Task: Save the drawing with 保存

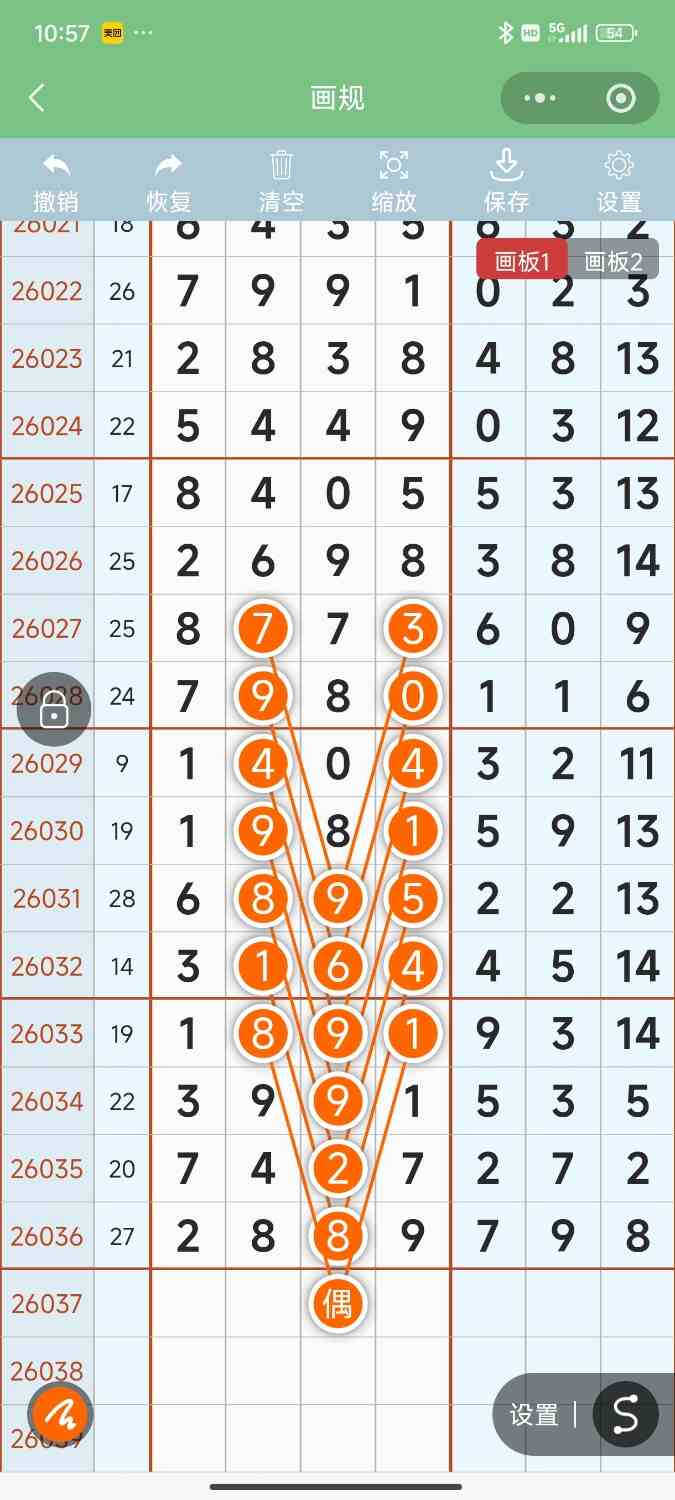Action: (506, 182)
